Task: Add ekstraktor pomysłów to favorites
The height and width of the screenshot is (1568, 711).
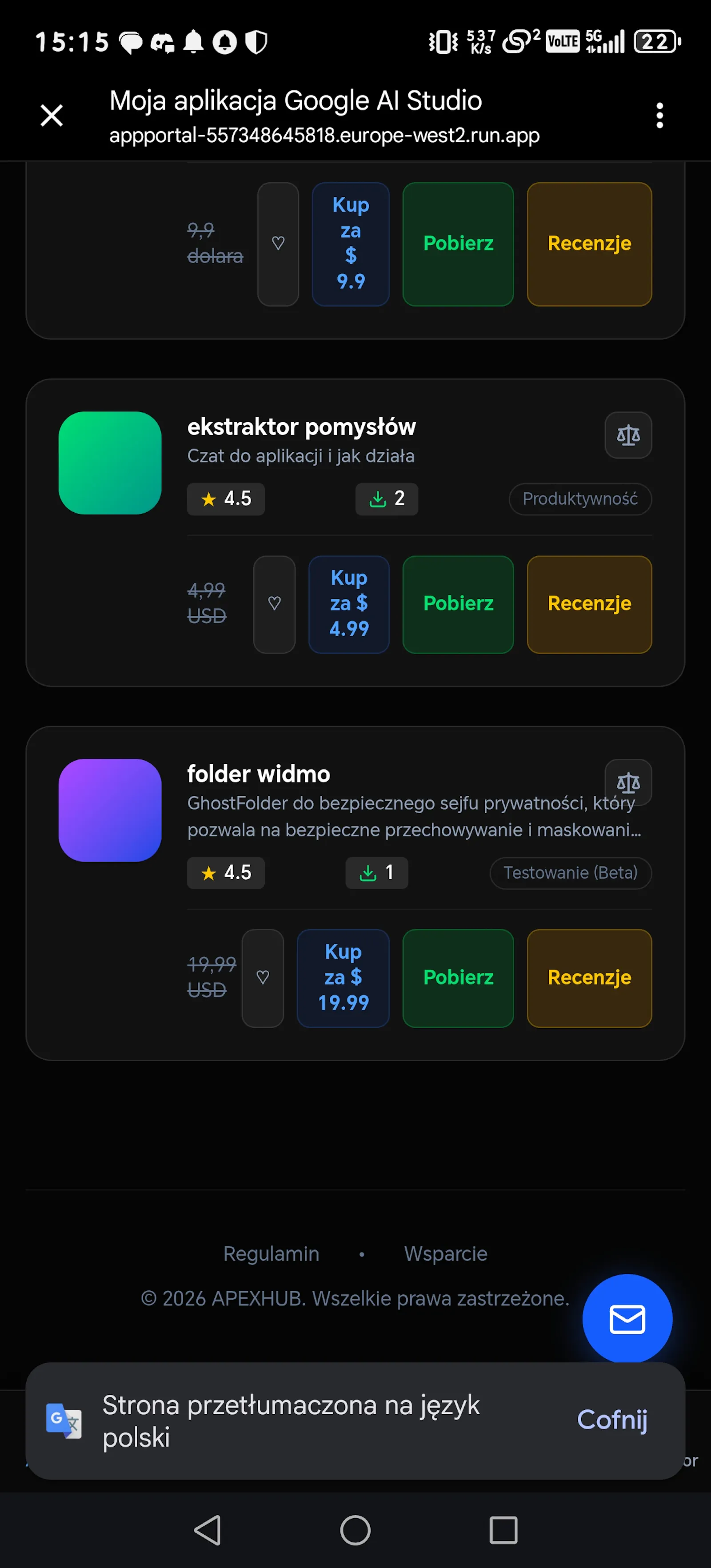Action: click(x=275, y=604)
